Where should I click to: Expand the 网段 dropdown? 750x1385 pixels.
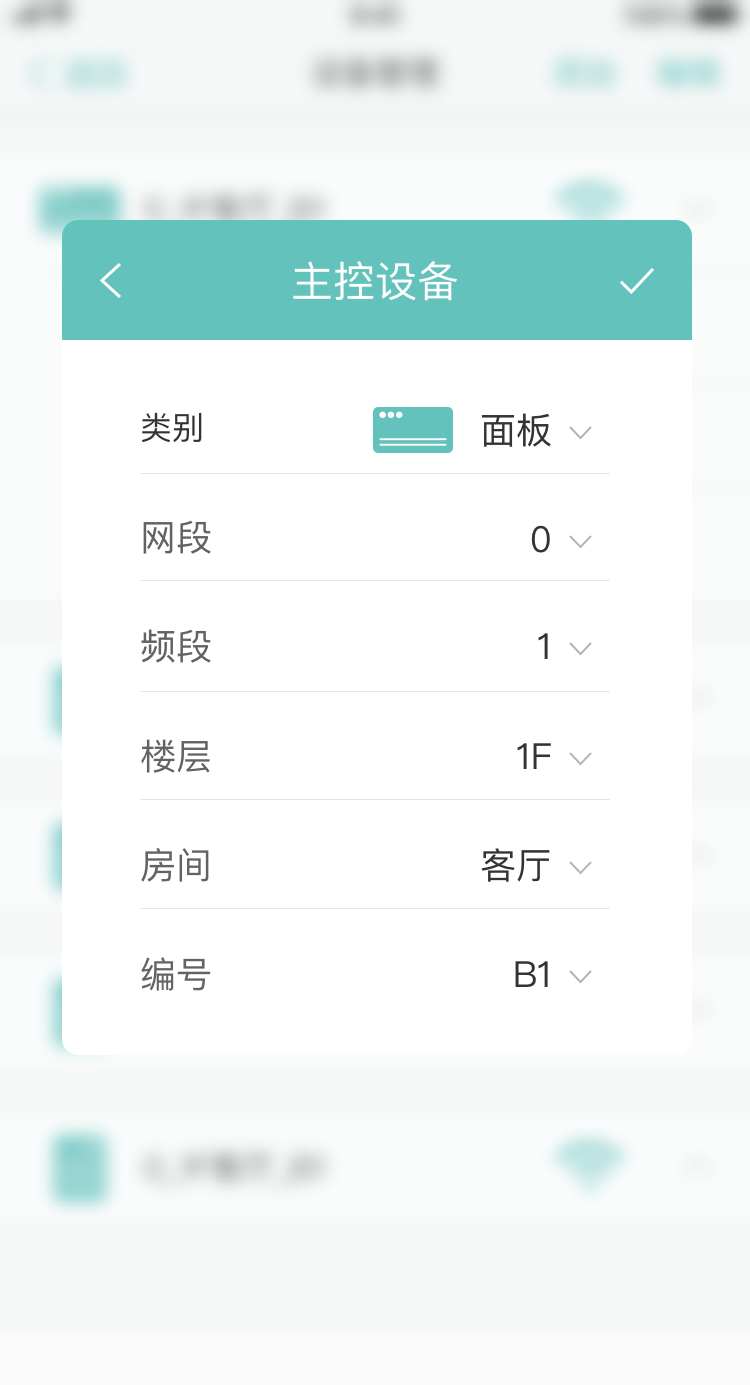pos(375,539)
